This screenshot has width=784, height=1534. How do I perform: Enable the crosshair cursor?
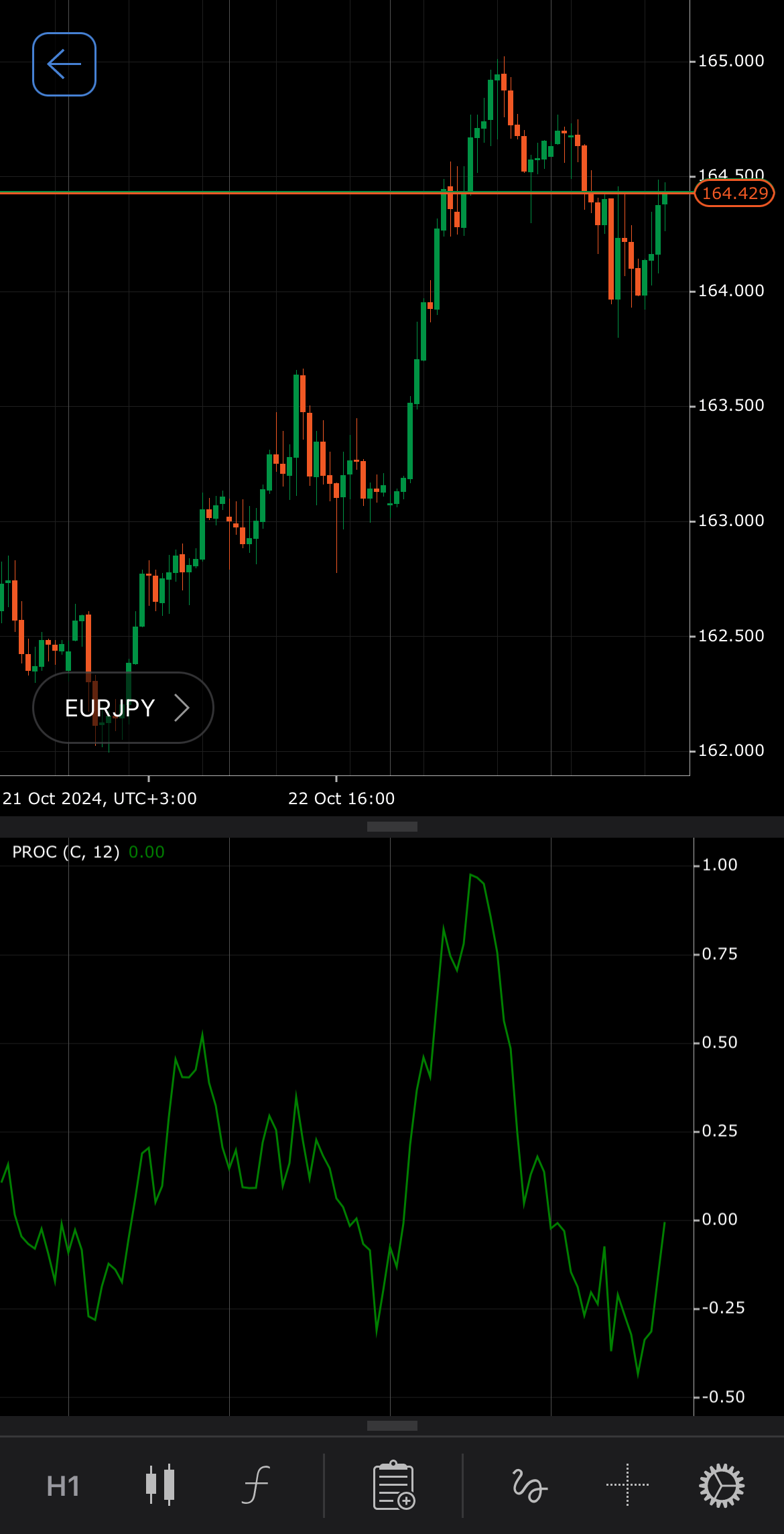tap(627, 1485)
